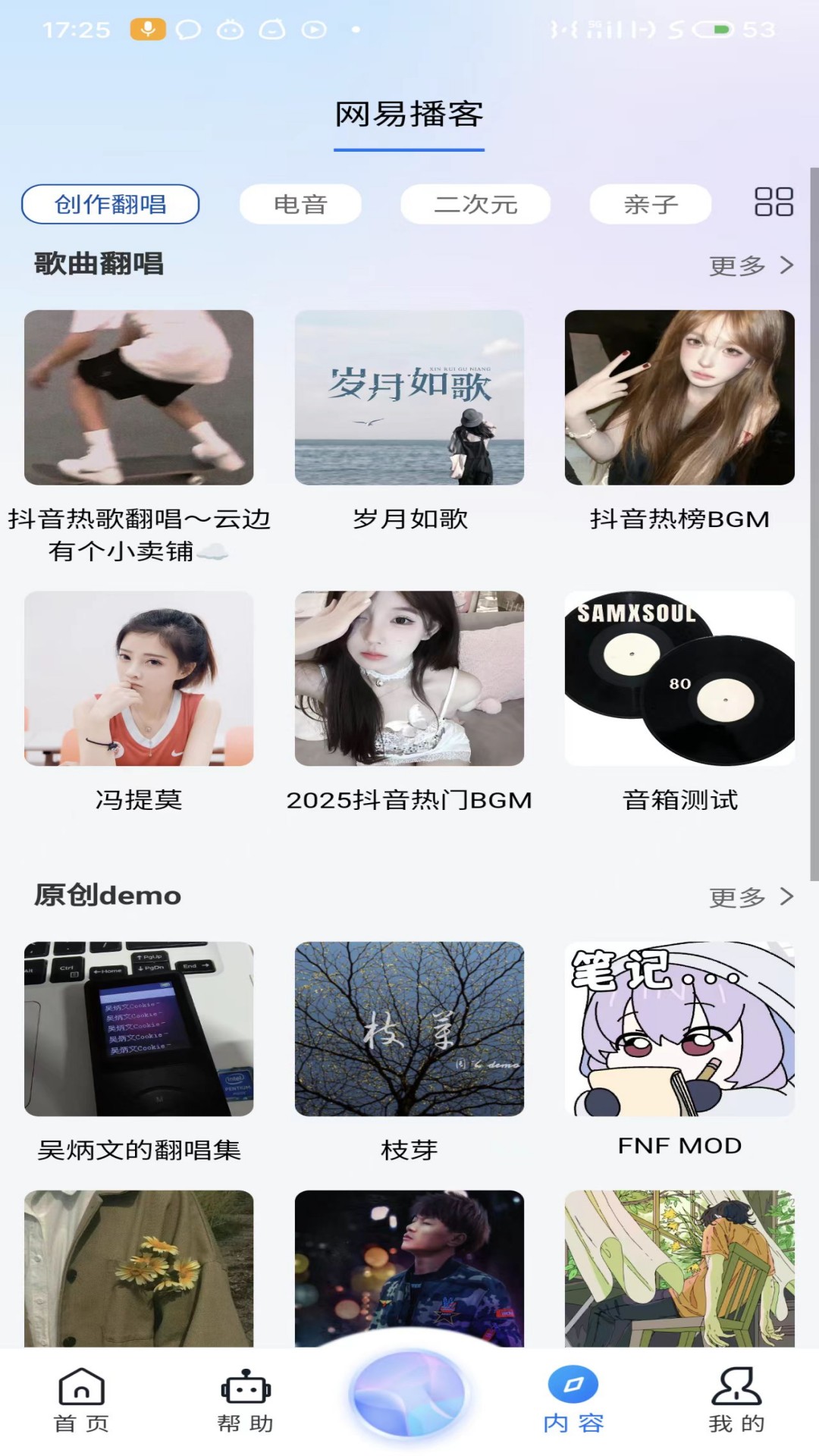Enable the 二次元 category filter
819x1456 pixels.
(x=475, y=203)
